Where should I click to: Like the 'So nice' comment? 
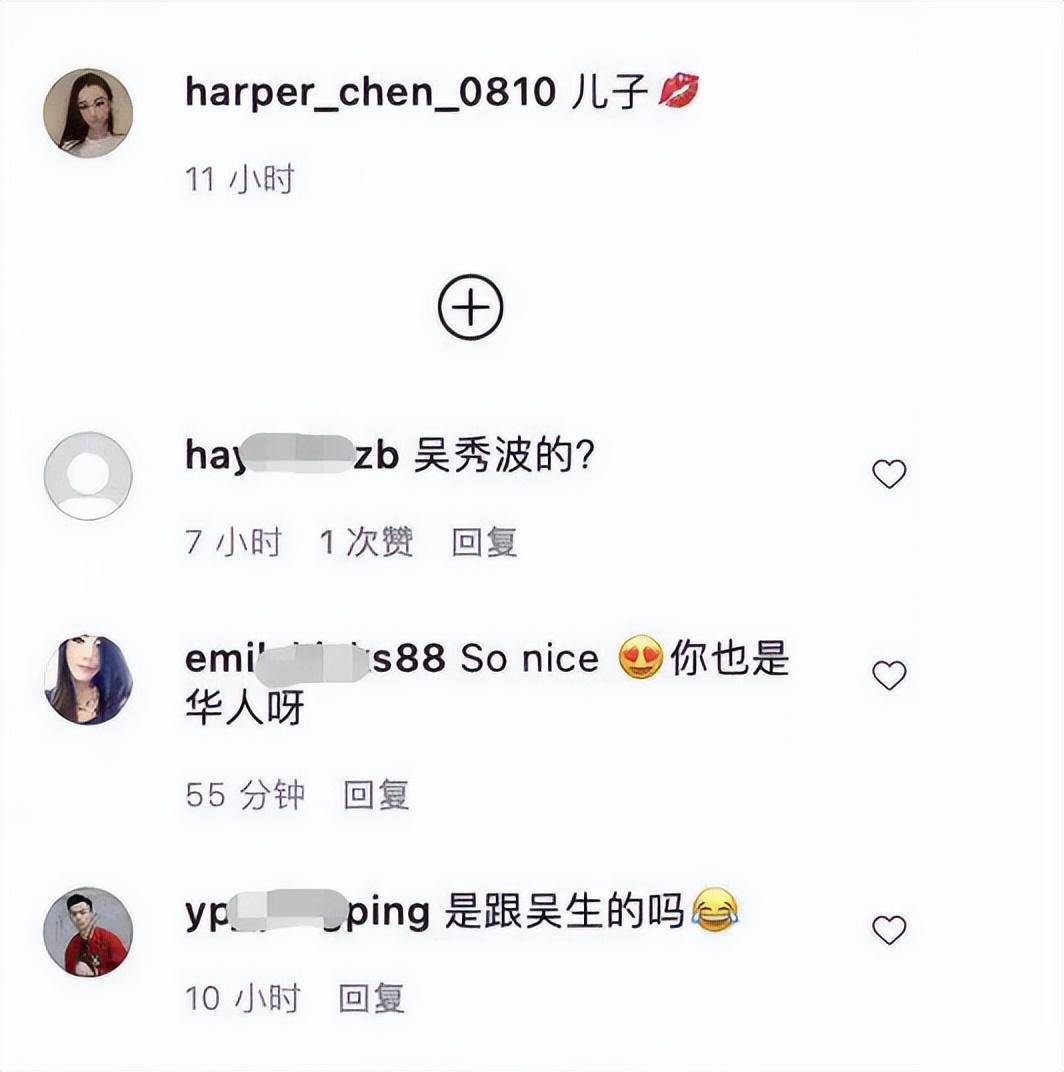point(889,676)
